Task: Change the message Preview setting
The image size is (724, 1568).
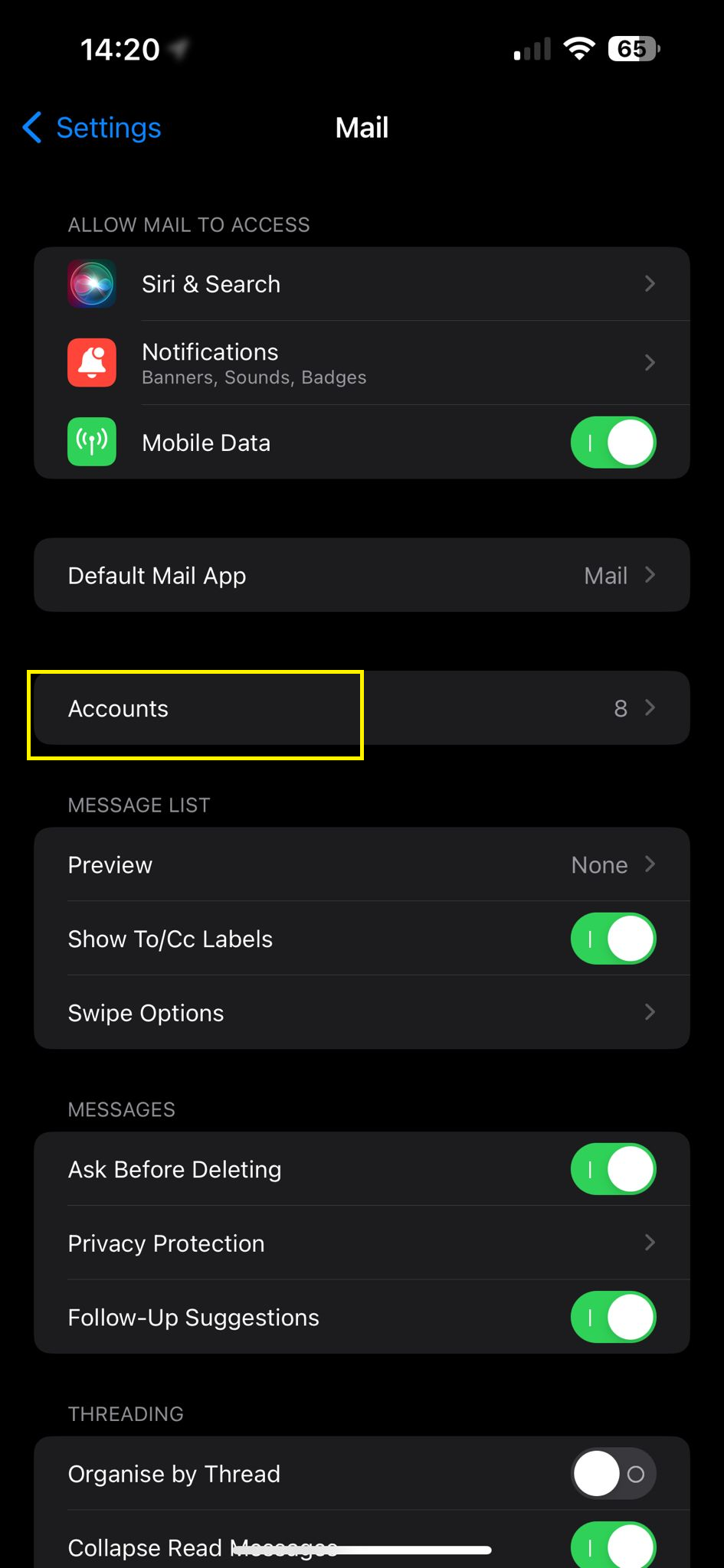Action: tap(362, 864)
